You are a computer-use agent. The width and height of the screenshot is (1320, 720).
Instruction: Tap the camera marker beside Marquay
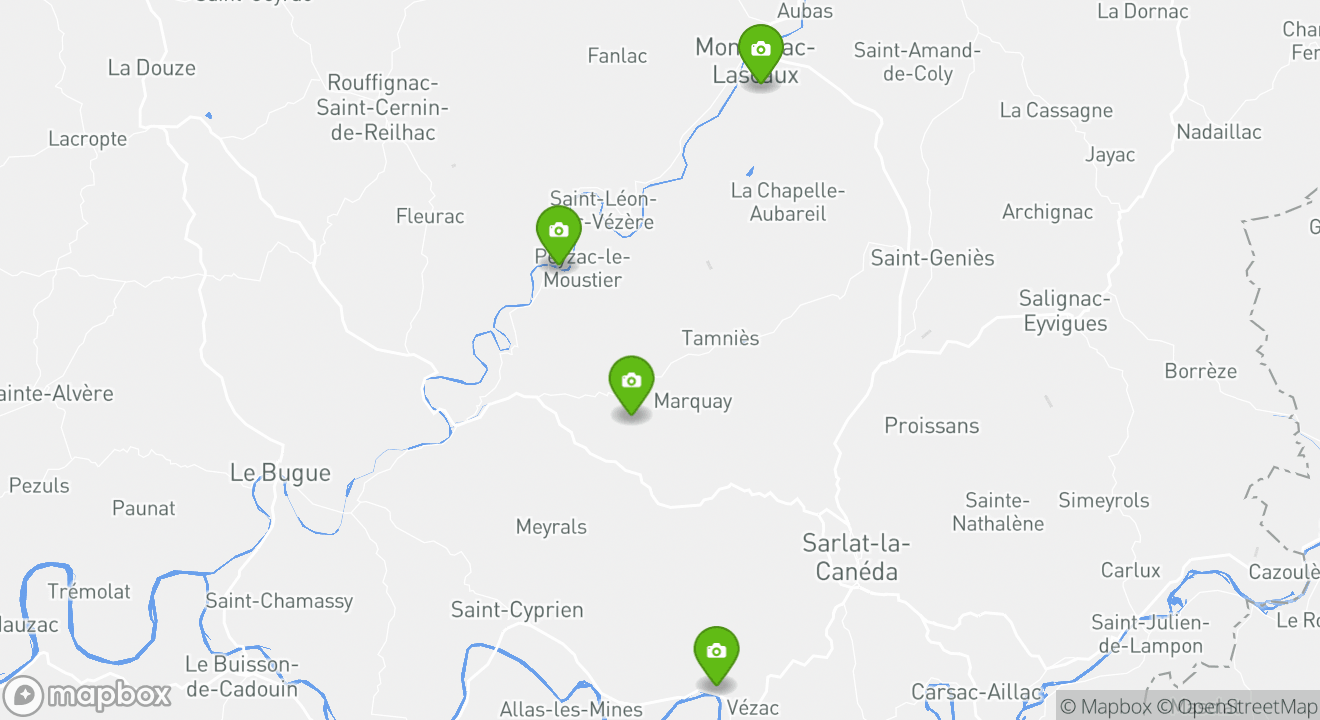pos(631,382)
